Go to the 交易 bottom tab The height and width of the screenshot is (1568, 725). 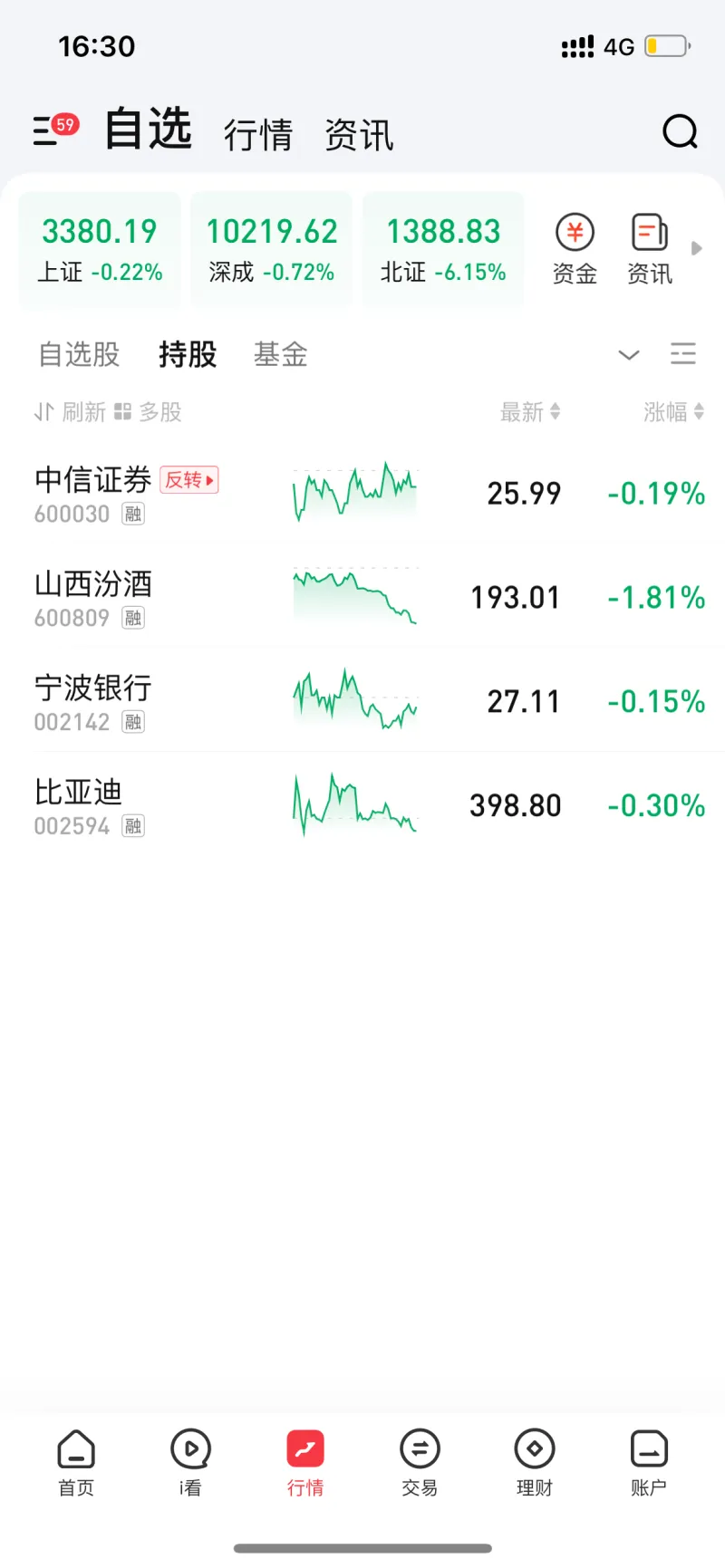click(x=420, y=1463)
